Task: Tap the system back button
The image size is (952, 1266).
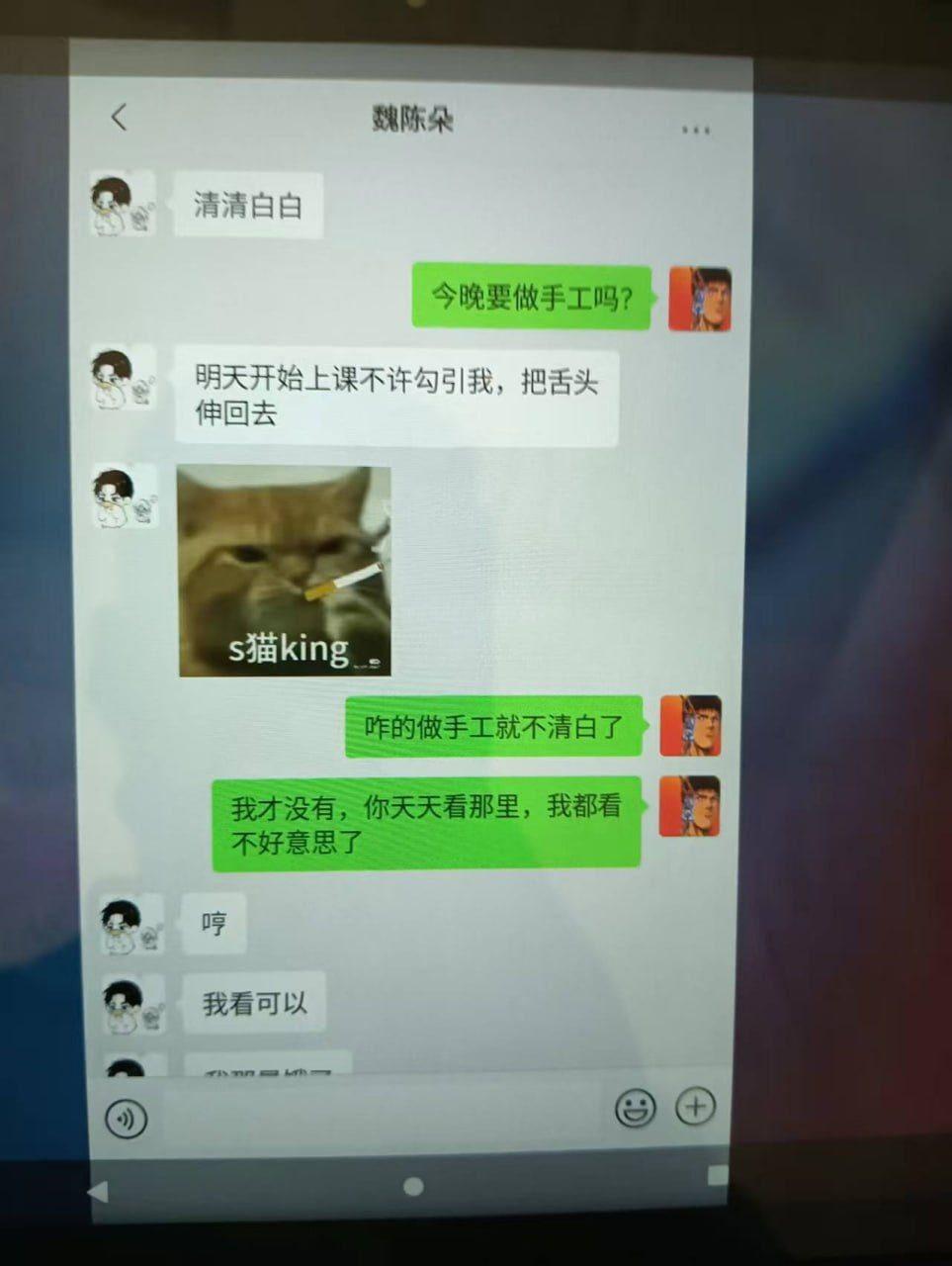Action: click(99, 1191)
